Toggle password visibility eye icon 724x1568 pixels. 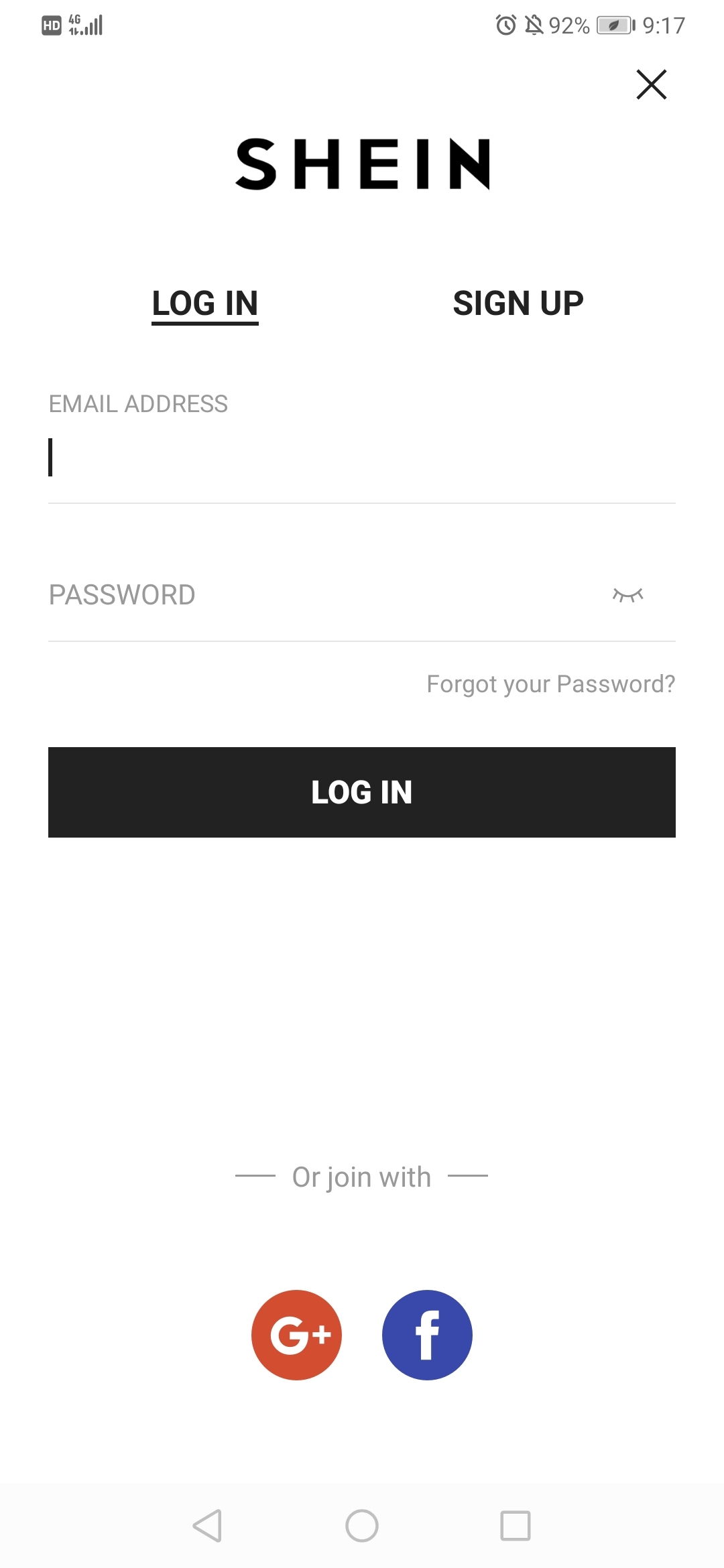[627, 595]
